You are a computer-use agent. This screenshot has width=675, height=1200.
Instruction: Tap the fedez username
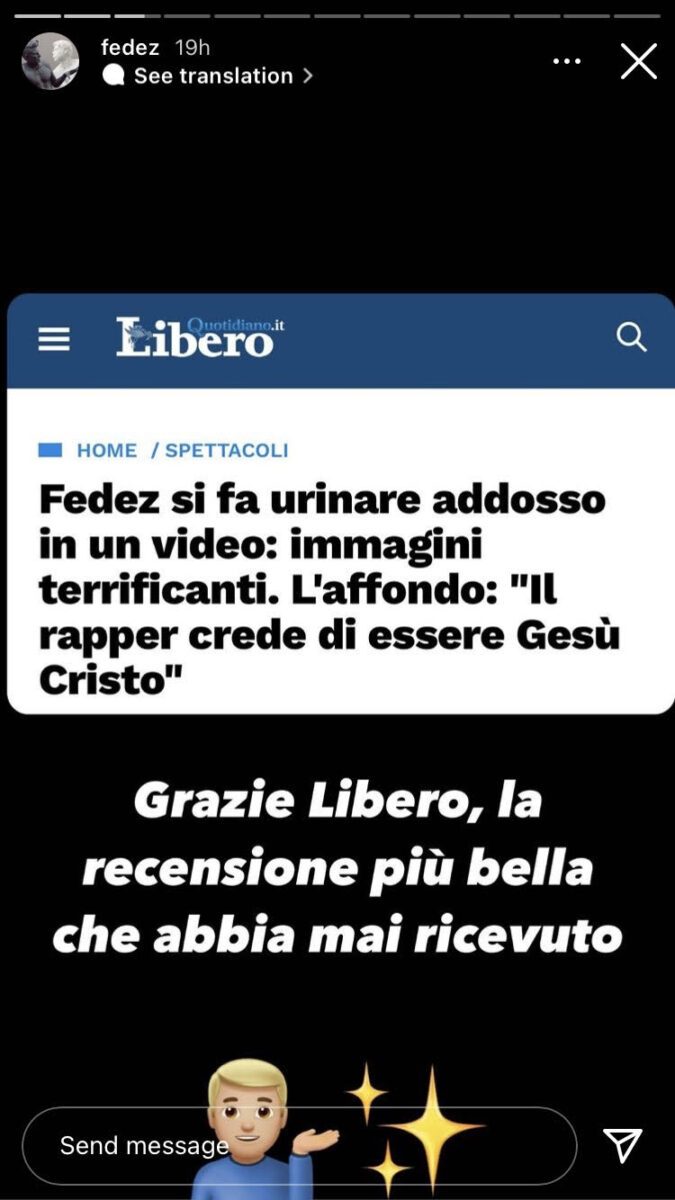coord(130,47)
